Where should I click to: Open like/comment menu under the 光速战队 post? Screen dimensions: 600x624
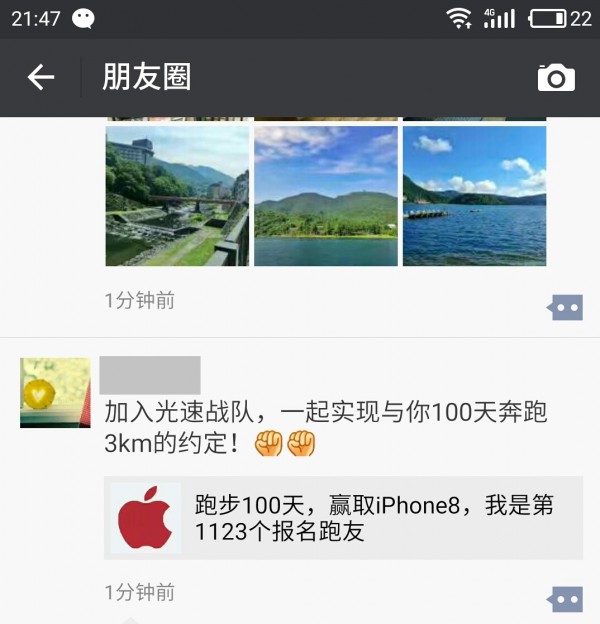point(565,598)
